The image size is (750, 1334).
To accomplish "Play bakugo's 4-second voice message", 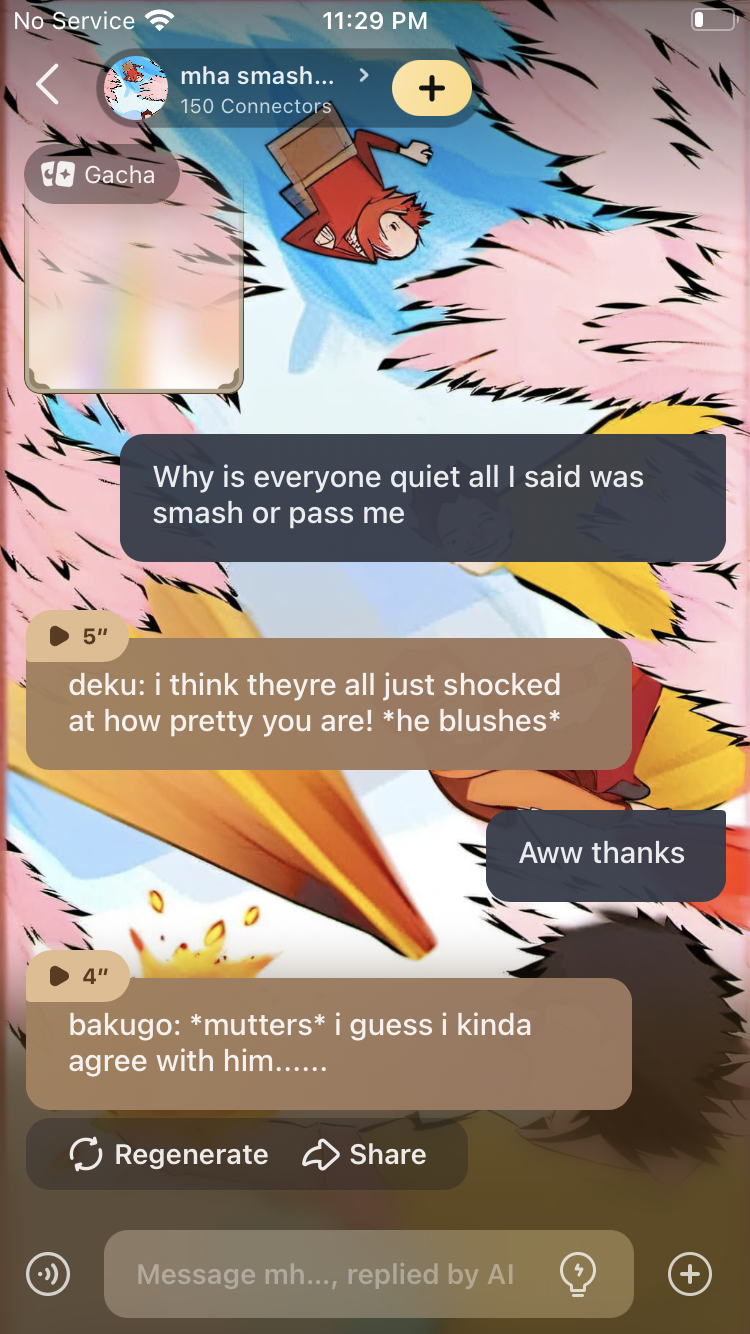I will pyautogui.click(x=78, y=976).
